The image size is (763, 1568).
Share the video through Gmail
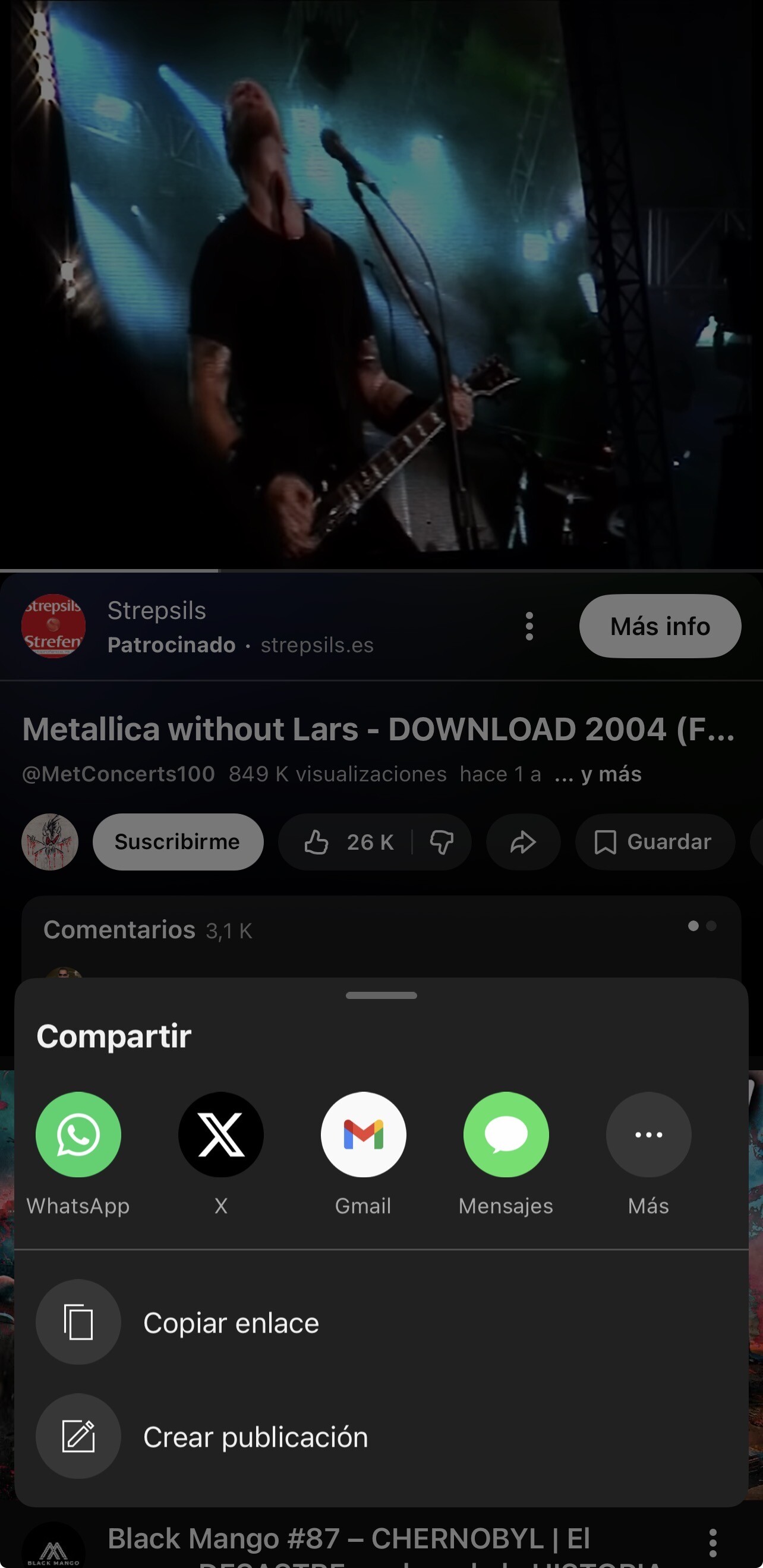[363, 1135]
